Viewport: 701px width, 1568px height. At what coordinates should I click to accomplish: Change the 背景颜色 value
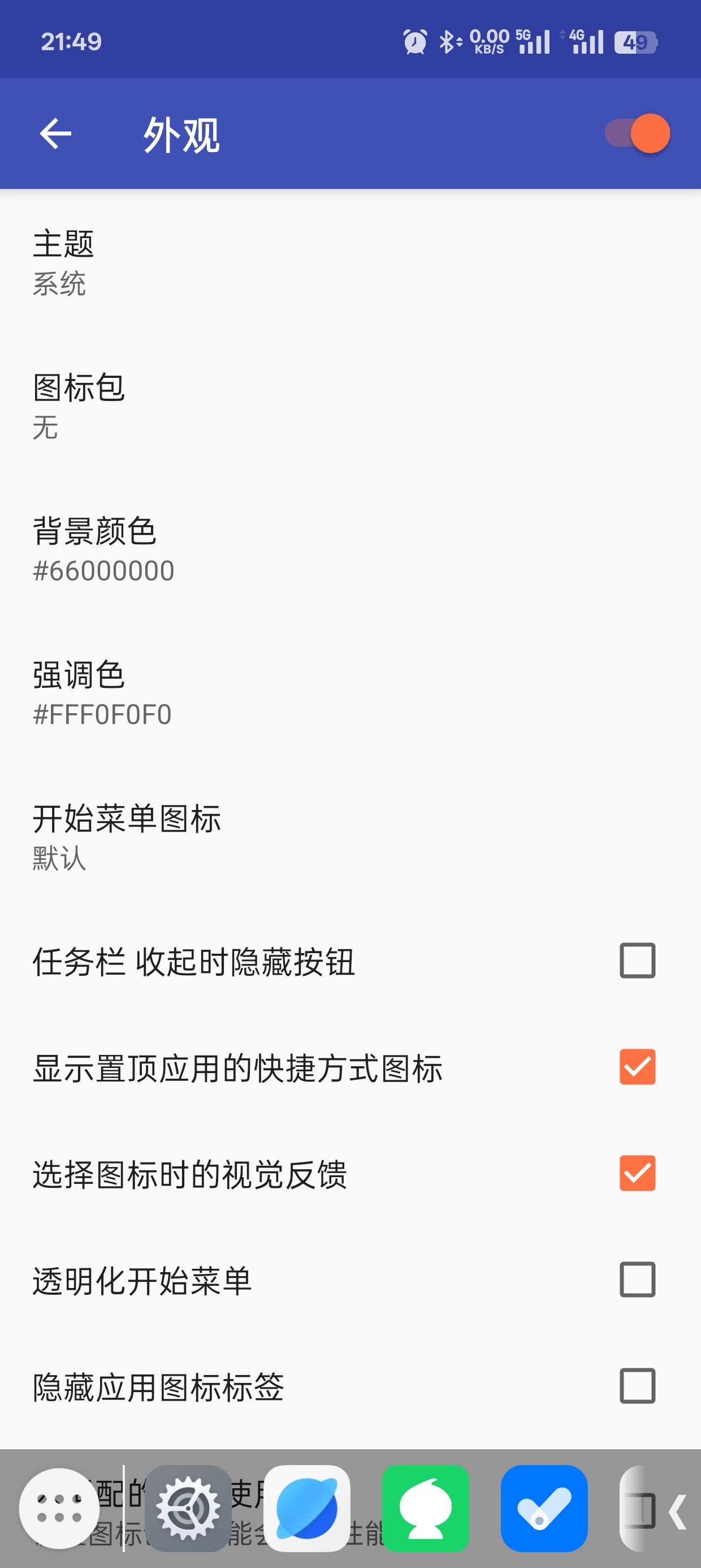[103, 550]
